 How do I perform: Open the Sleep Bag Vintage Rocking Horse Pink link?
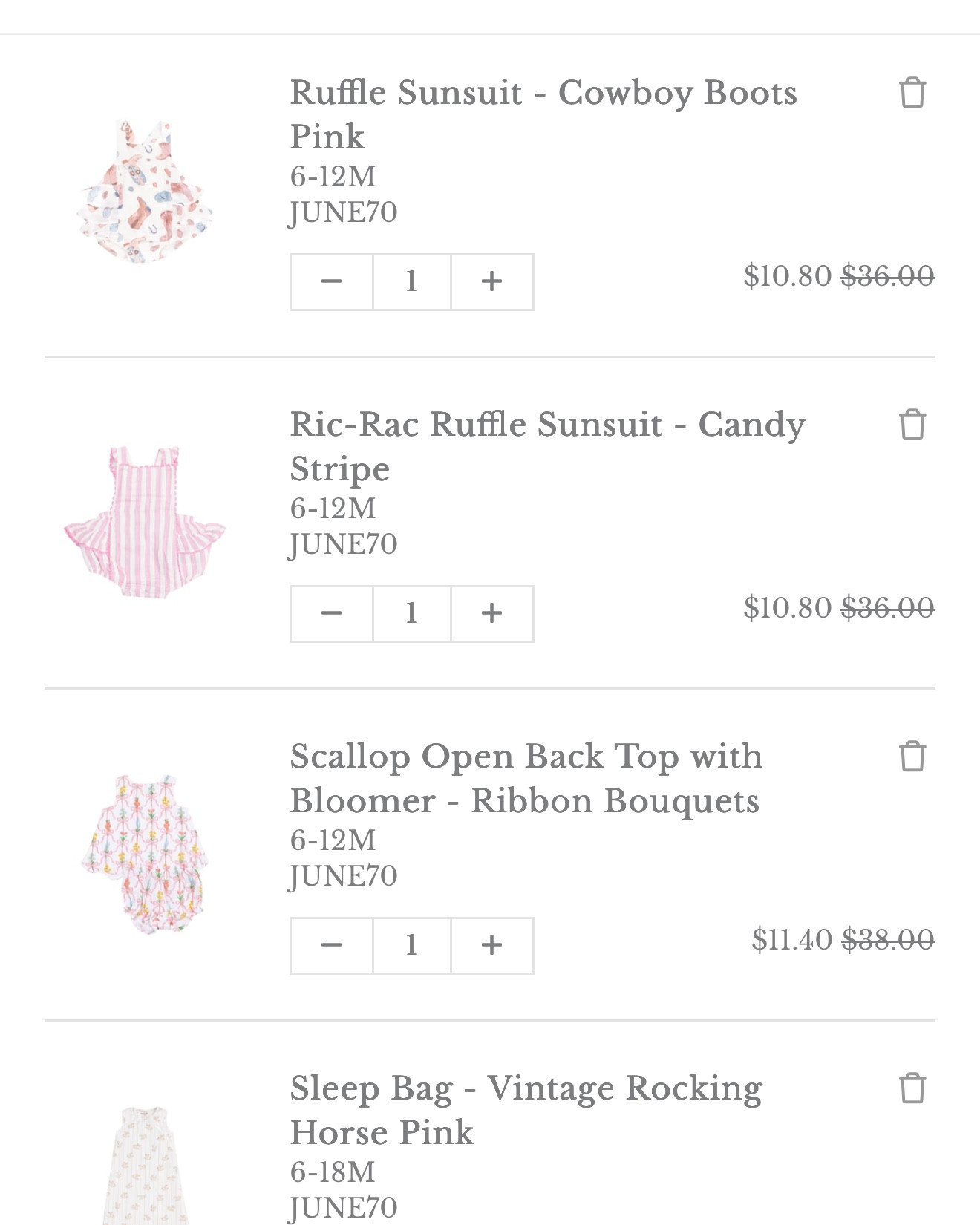(525, 1109)
